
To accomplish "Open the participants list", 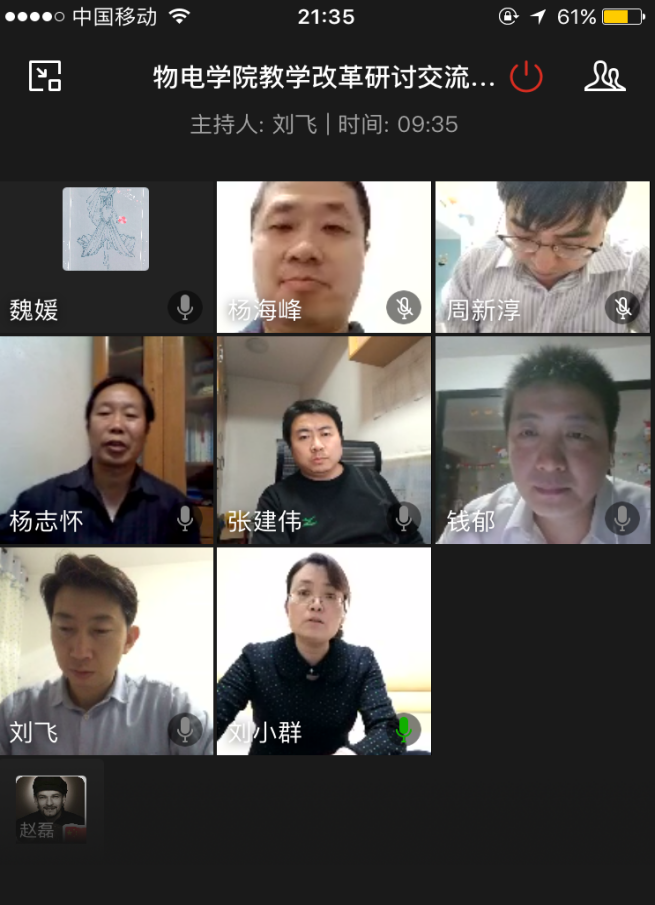I will (604, 76).
